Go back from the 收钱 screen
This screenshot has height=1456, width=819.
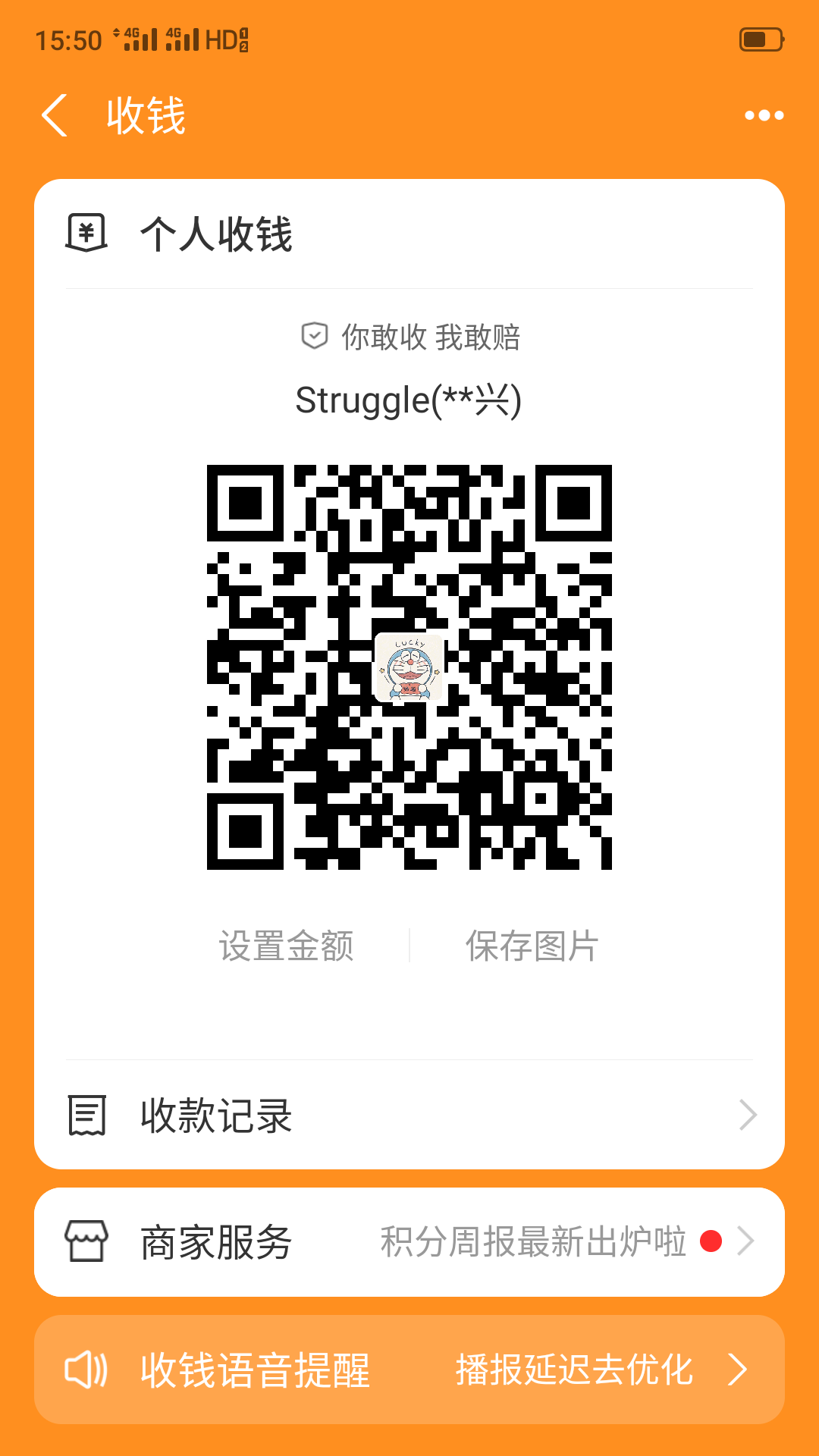[x=55, y=116]
